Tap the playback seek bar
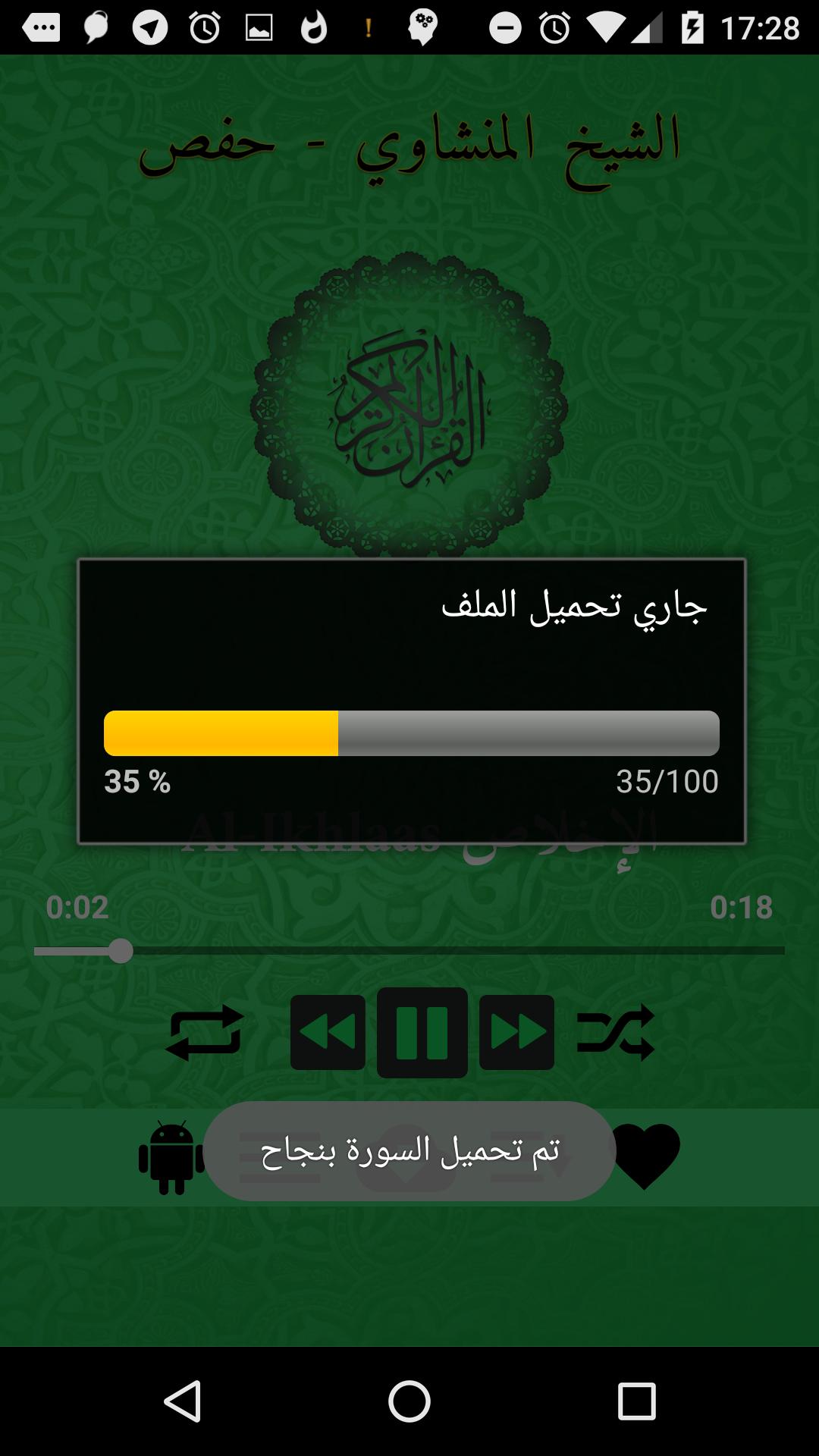 click(x=409, y=951)
